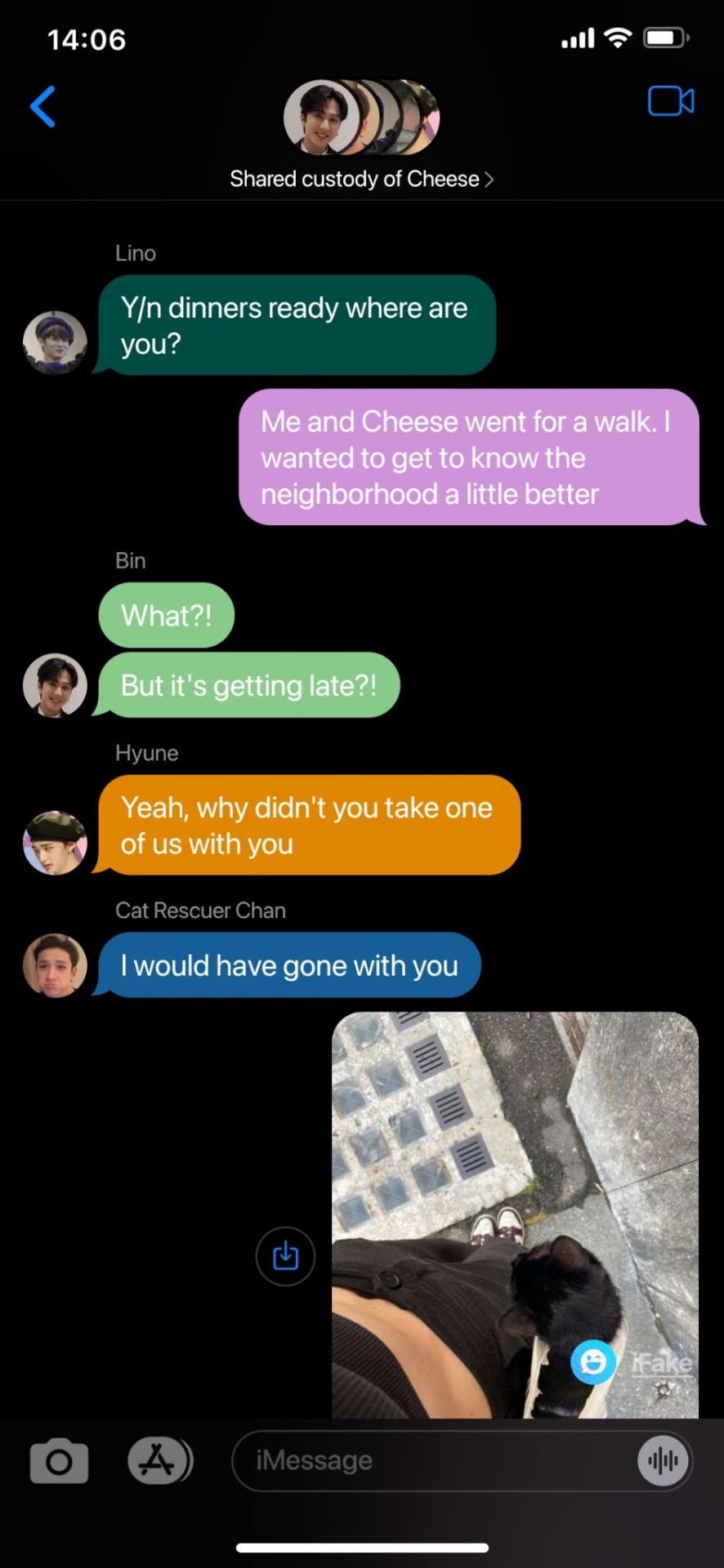Start a FaceTime video call

(670, 102)
